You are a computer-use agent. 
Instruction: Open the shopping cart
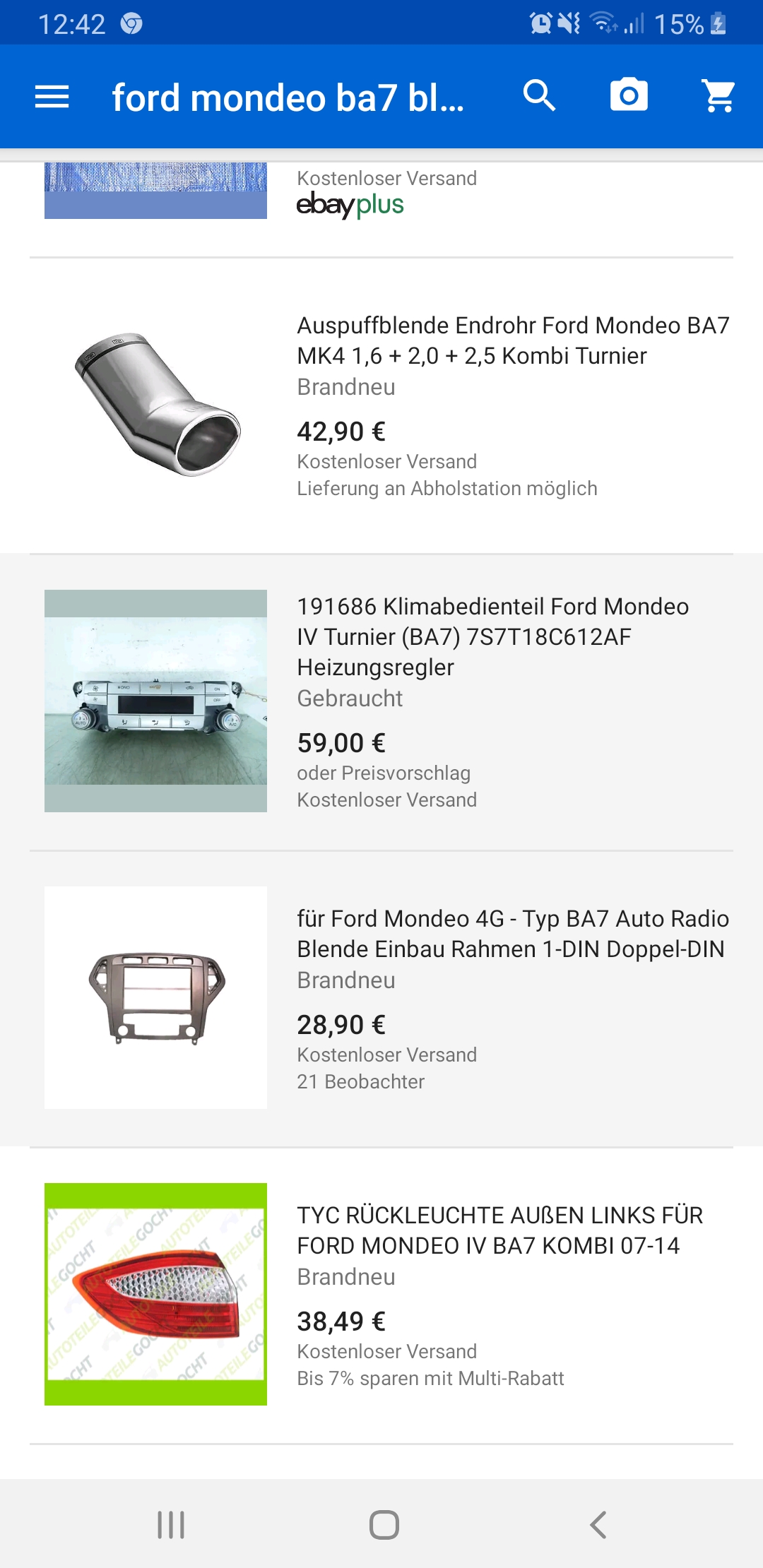tap(718, 96)
